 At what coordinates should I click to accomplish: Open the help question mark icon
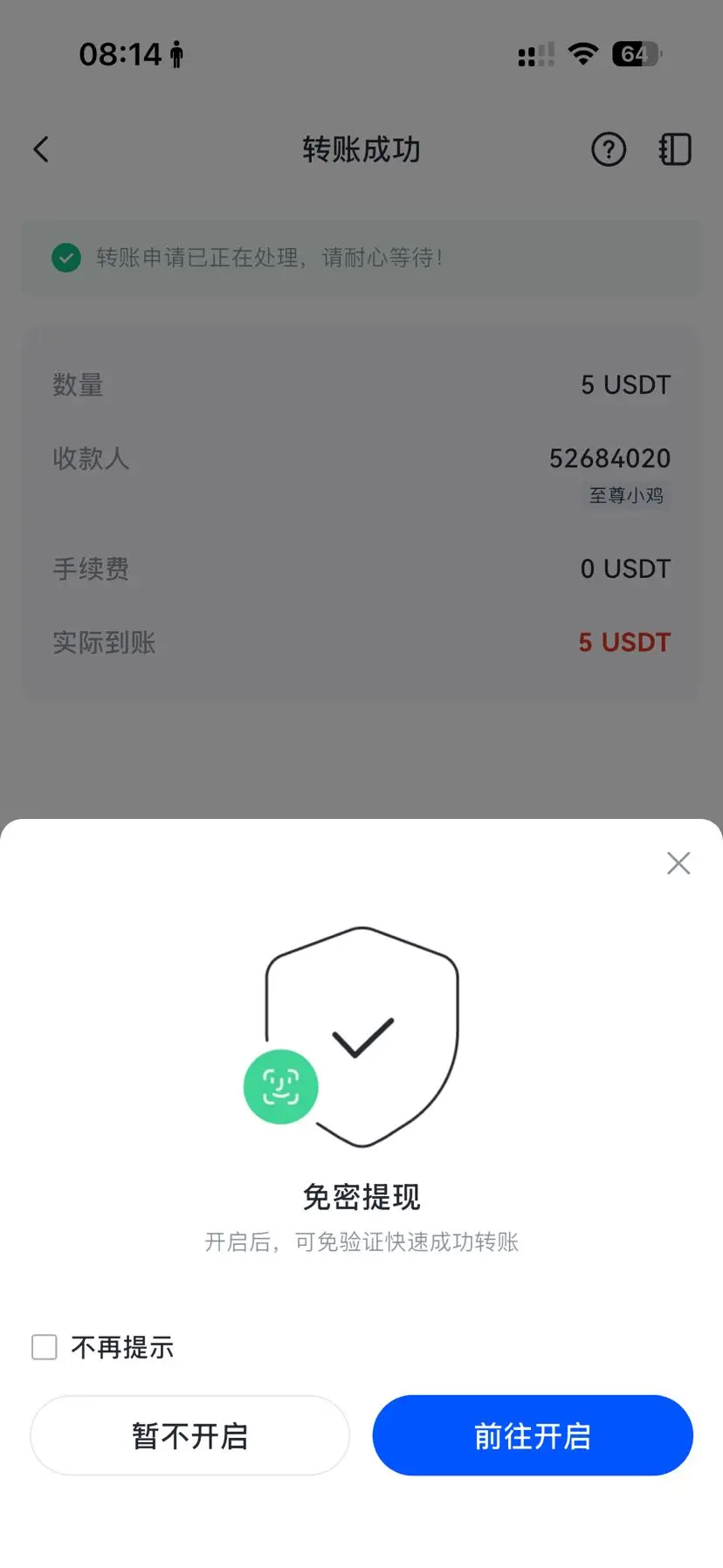(609, 149)
